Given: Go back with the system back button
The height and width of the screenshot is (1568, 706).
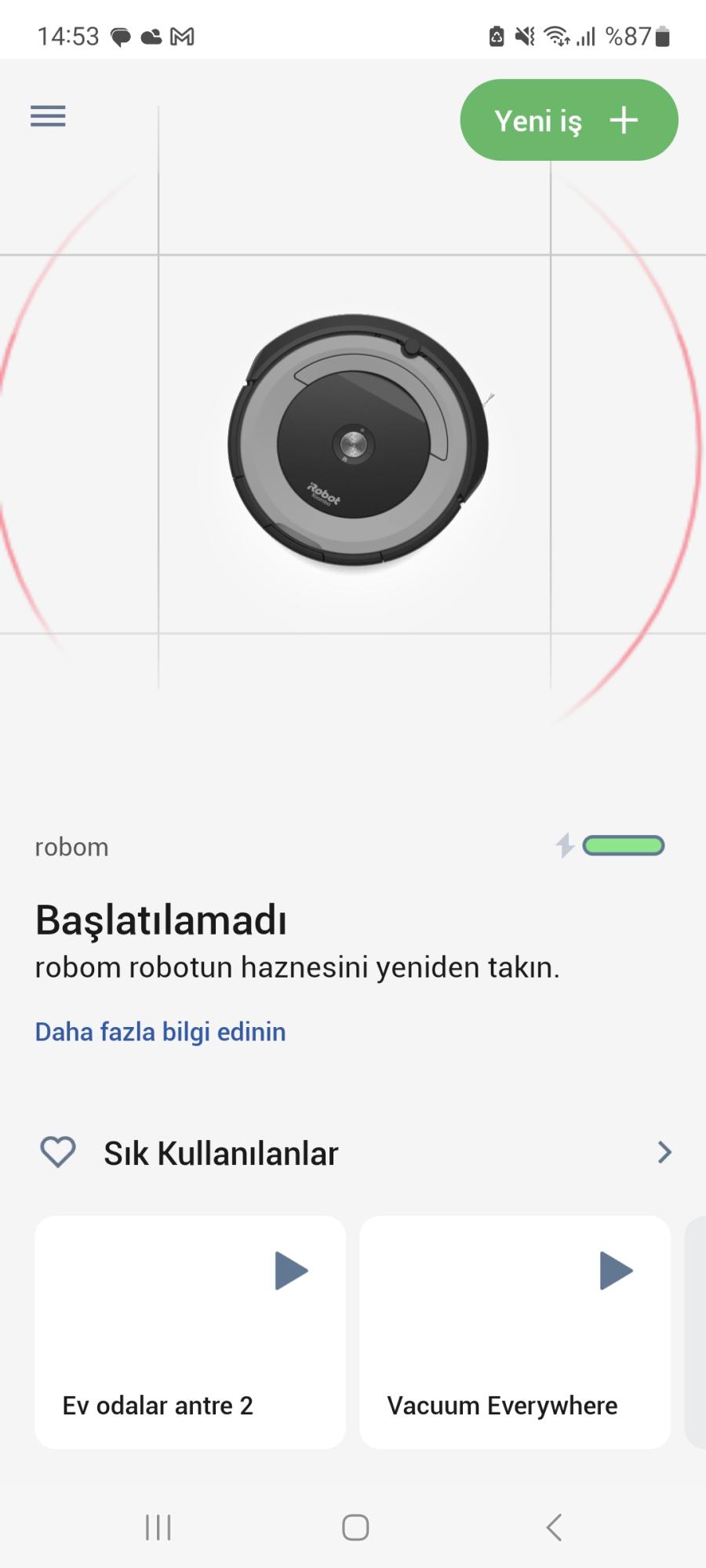Looking at the screenshot, I should coord(554,1527).
